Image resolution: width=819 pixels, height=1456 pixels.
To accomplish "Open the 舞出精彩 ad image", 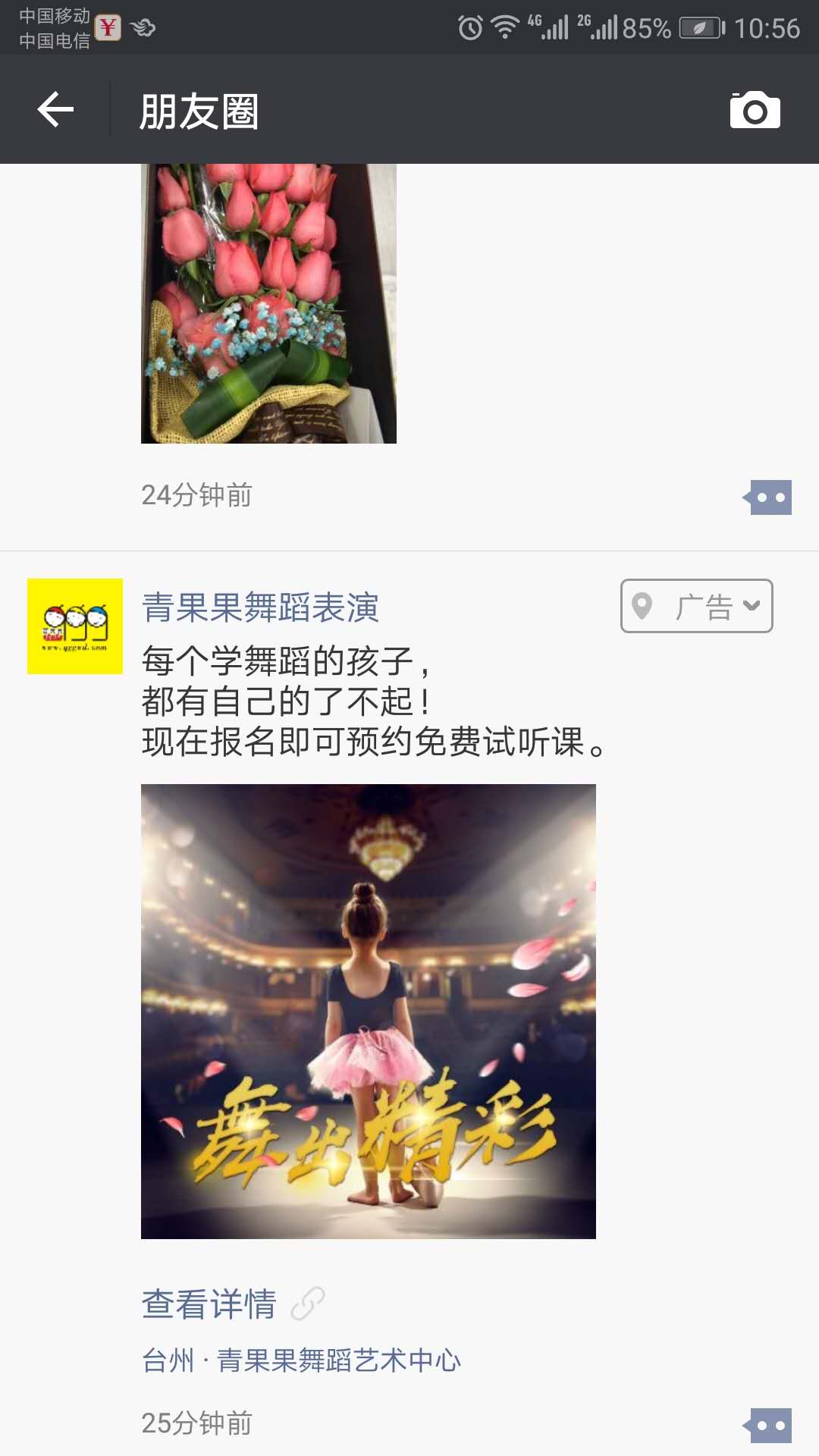I will 369,1011.
